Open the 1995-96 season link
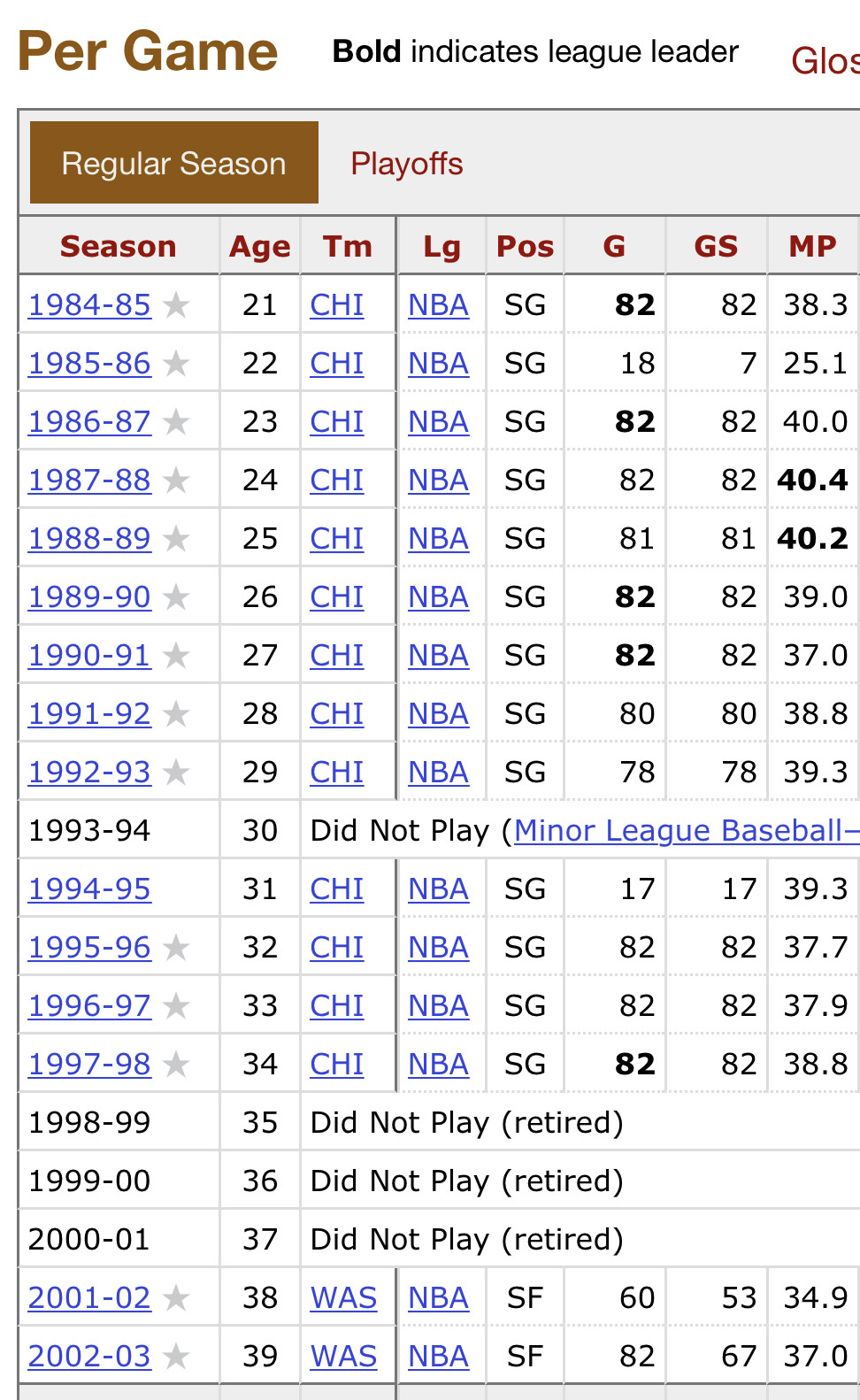860x1400 pixels. pos(89,948)
